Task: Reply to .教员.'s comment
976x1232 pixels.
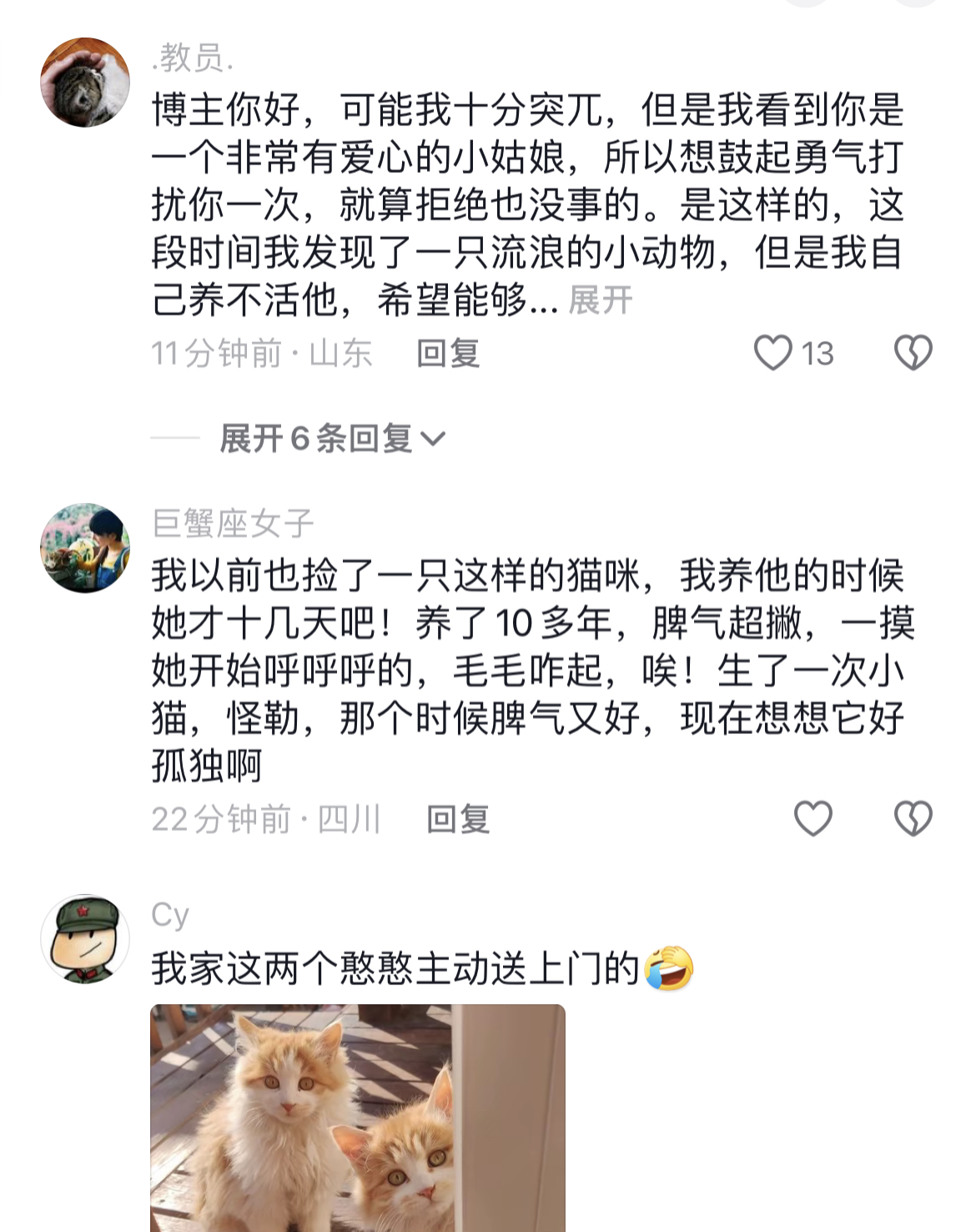Action: pyautogui.click(x=448, y=354)
